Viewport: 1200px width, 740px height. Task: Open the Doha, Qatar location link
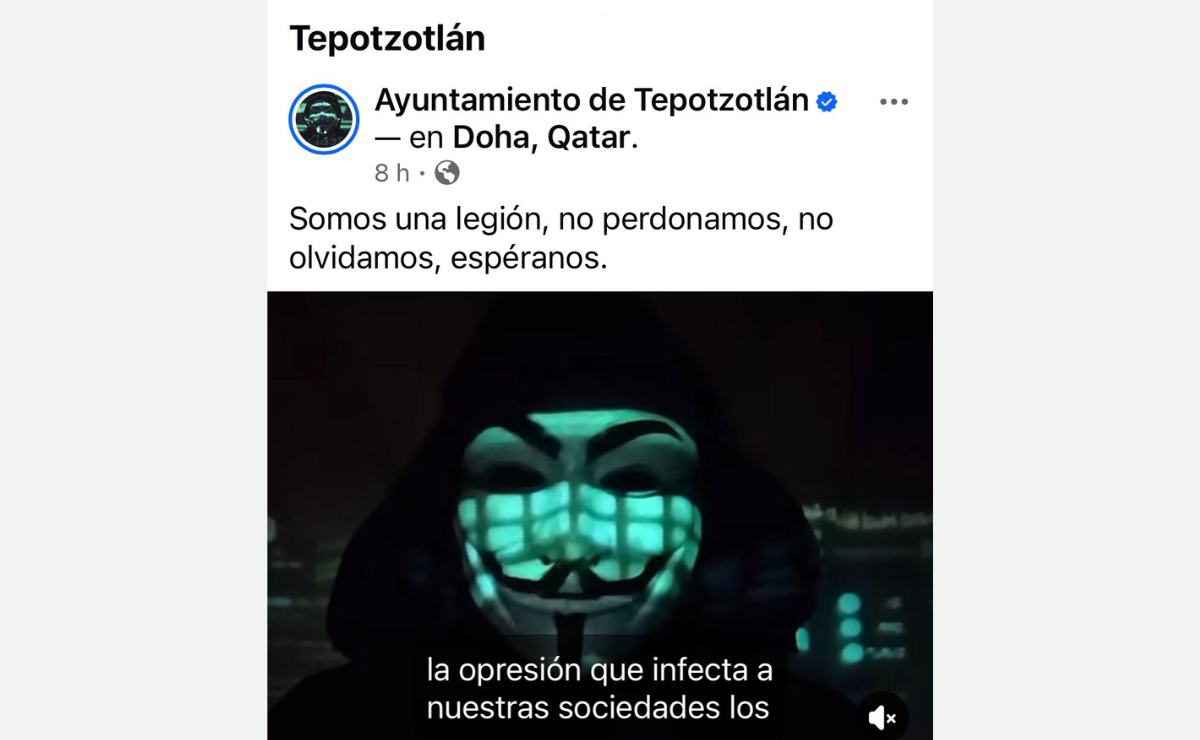542,138
